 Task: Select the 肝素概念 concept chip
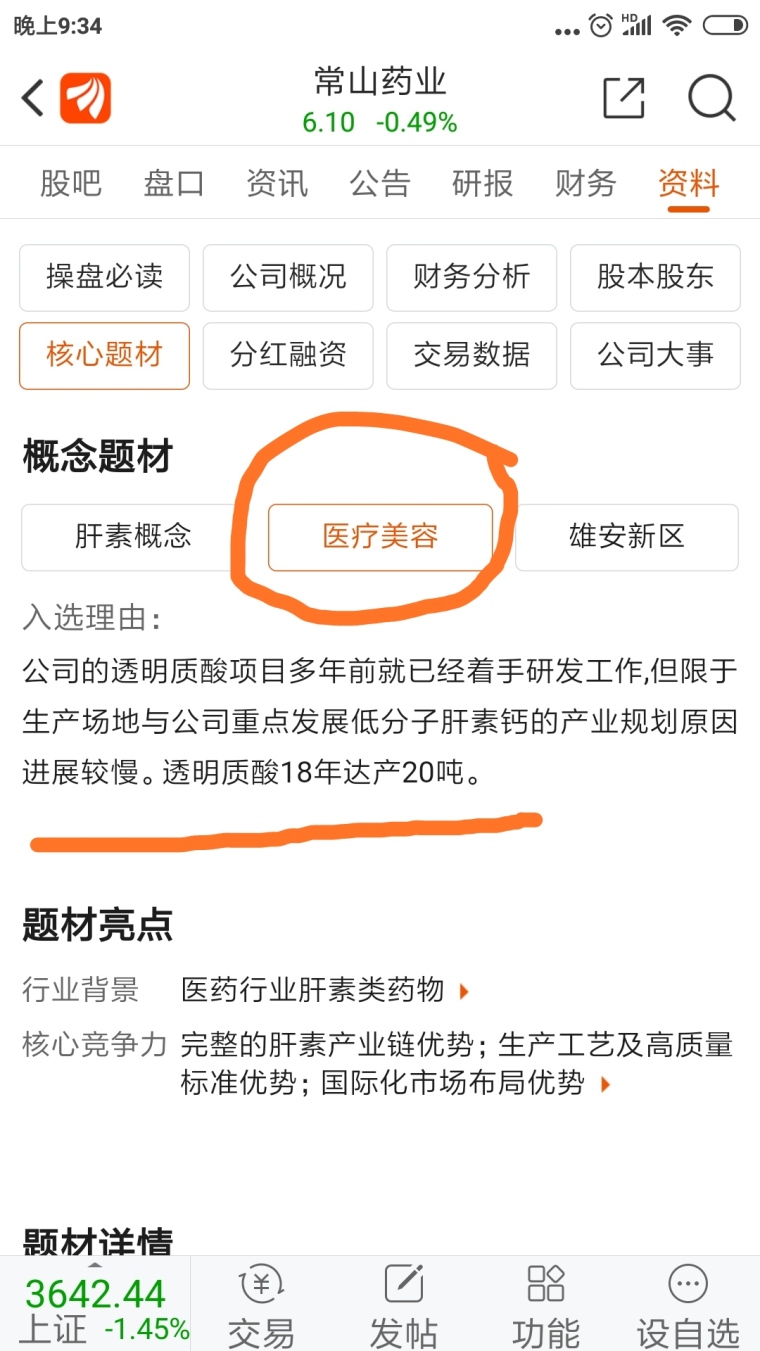click(133, 537)
